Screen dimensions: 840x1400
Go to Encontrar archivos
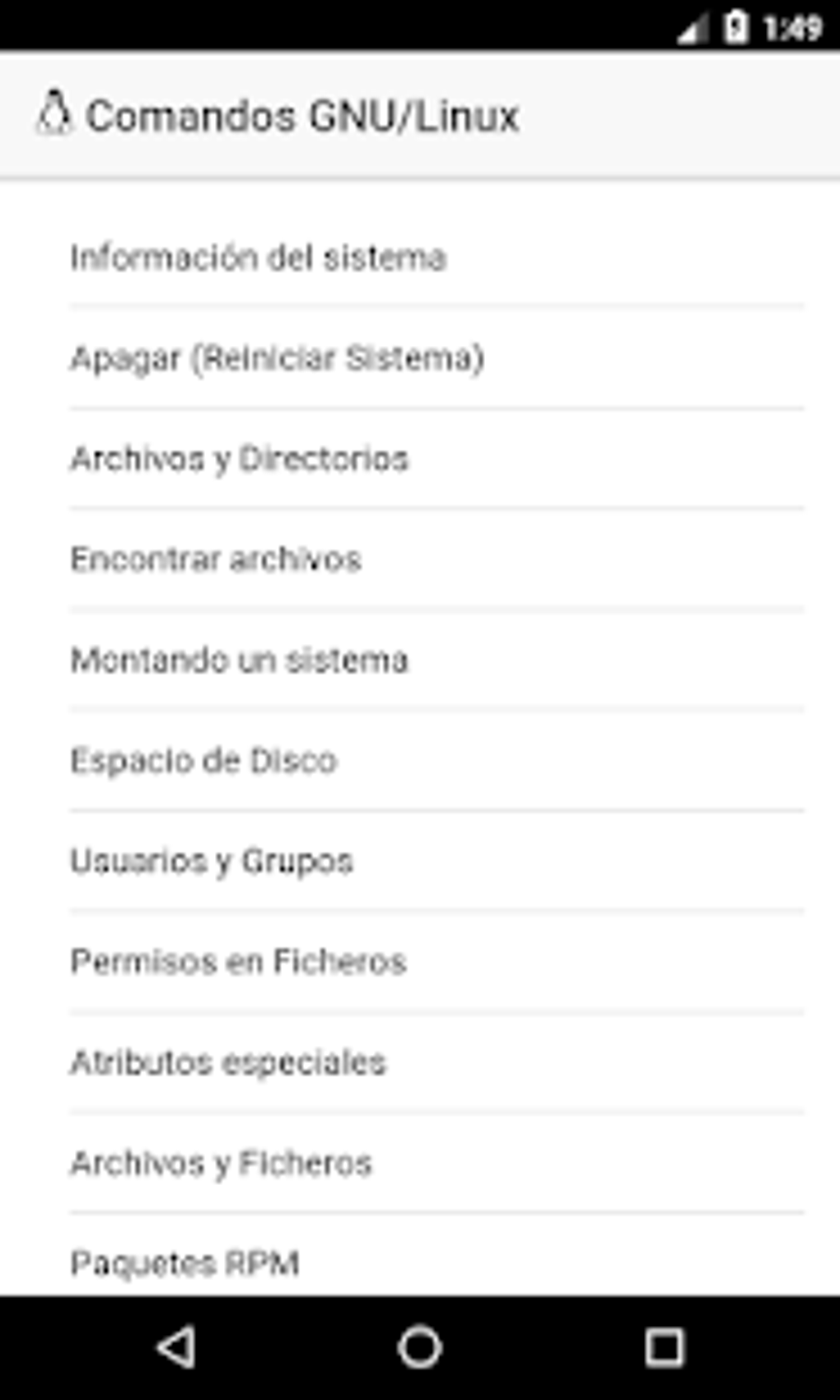216,559
